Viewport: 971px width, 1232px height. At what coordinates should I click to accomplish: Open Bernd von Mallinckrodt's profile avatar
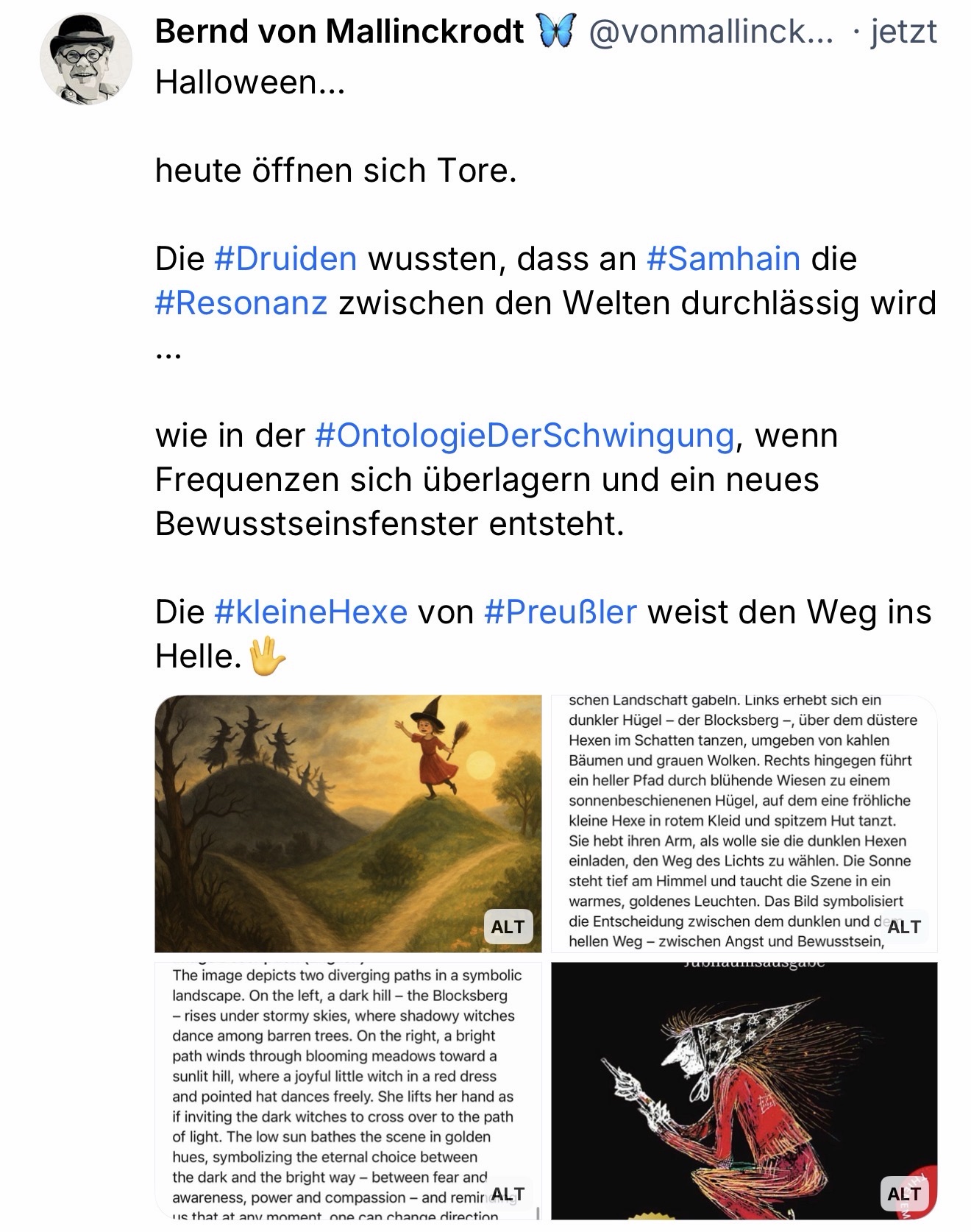pos(85,59)
